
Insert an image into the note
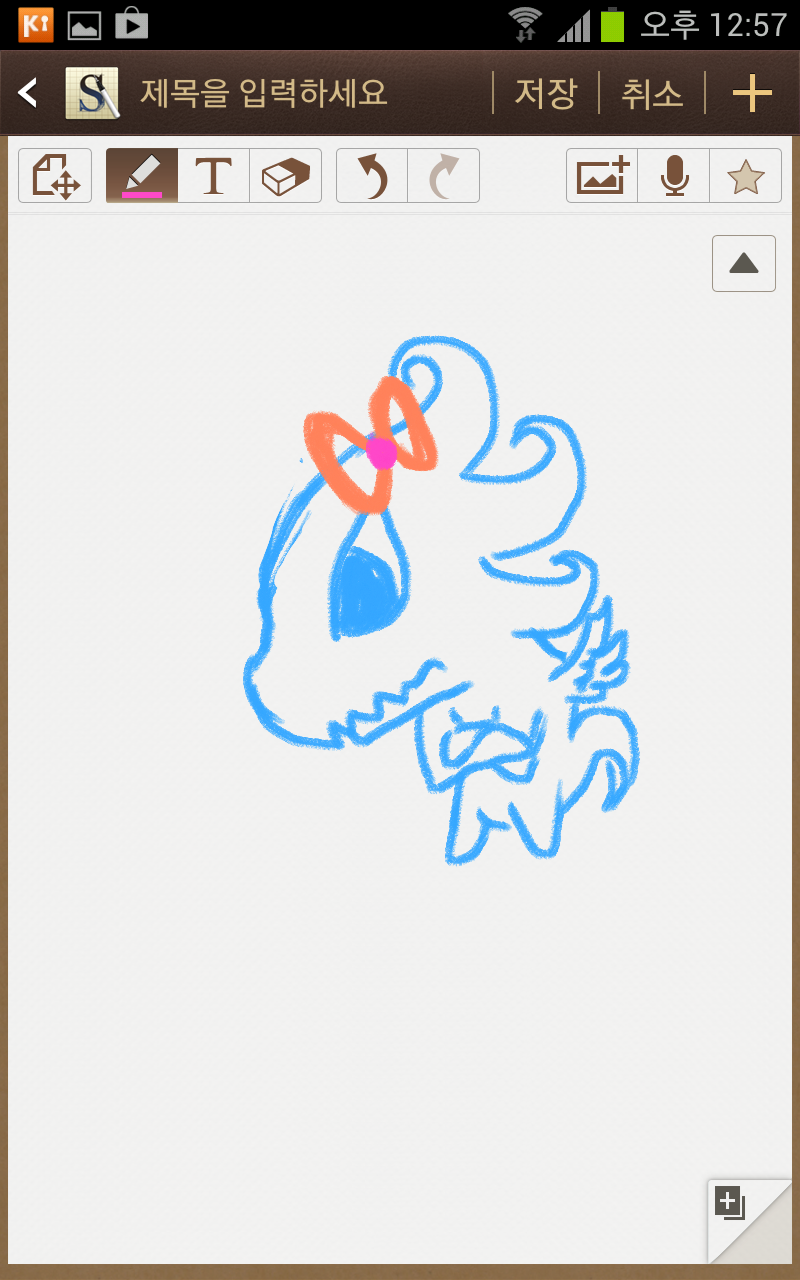(x=602, y=176)
